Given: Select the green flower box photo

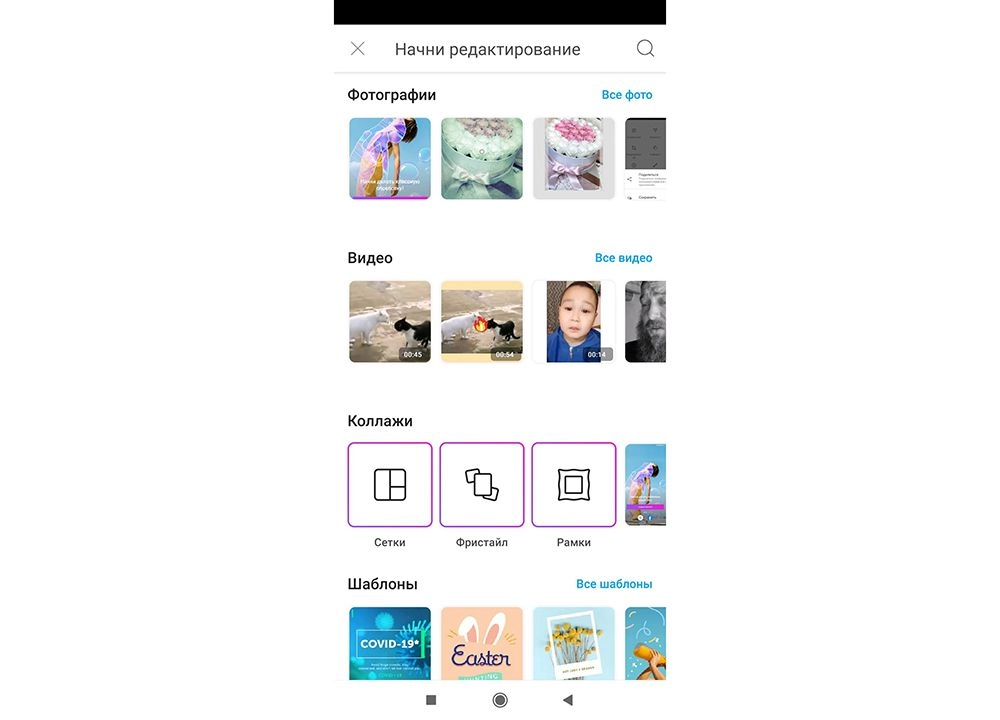Looking at the screenshot, I should point(482,158).
